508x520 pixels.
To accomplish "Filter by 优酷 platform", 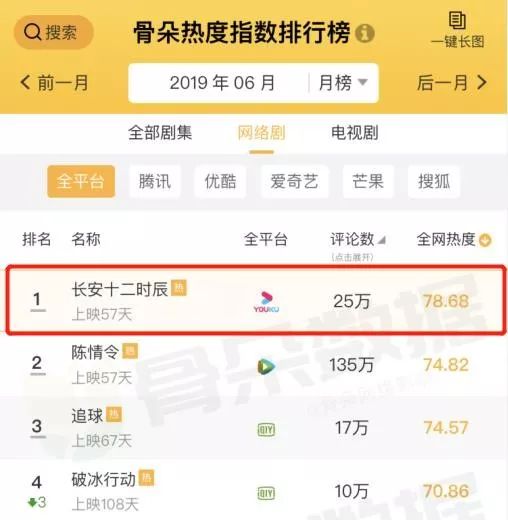I will point(220,182).
